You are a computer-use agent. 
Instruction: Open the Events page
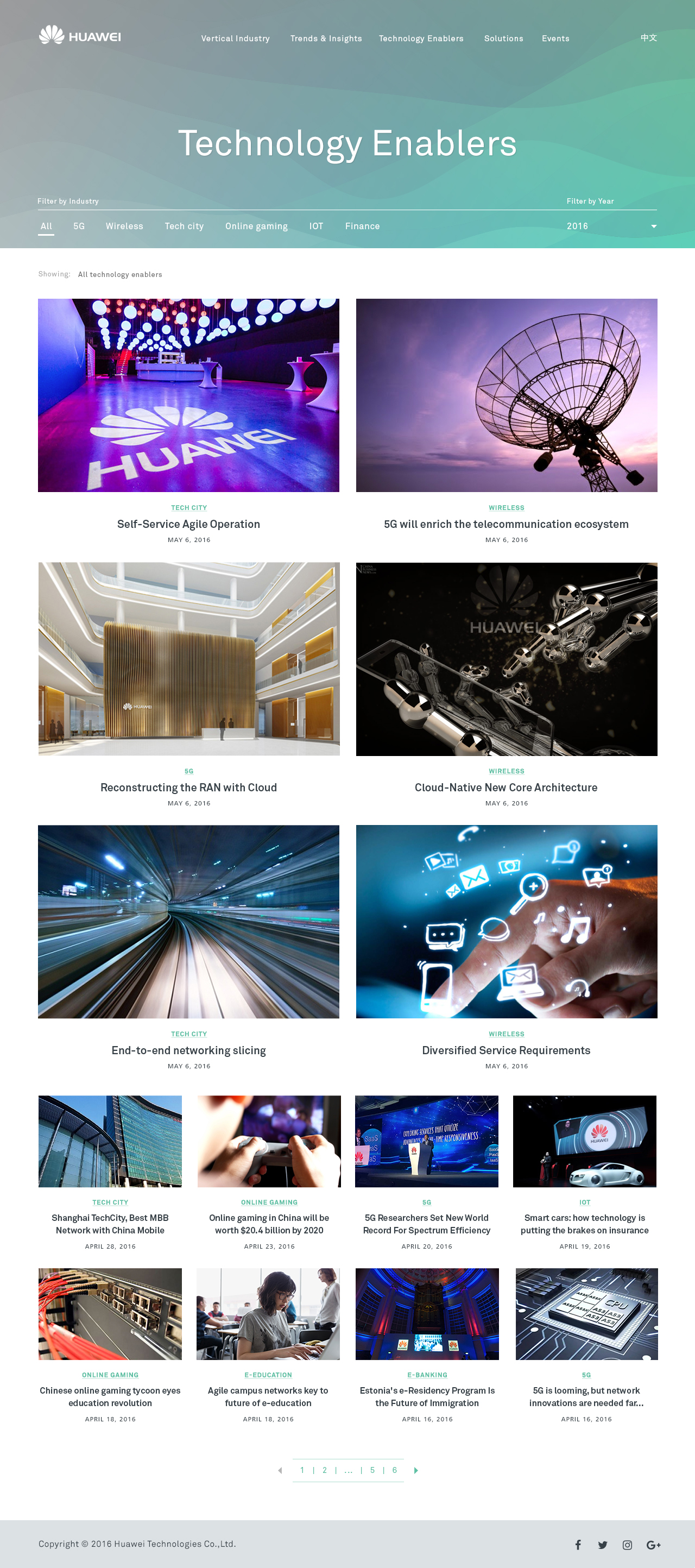(555, 39)
